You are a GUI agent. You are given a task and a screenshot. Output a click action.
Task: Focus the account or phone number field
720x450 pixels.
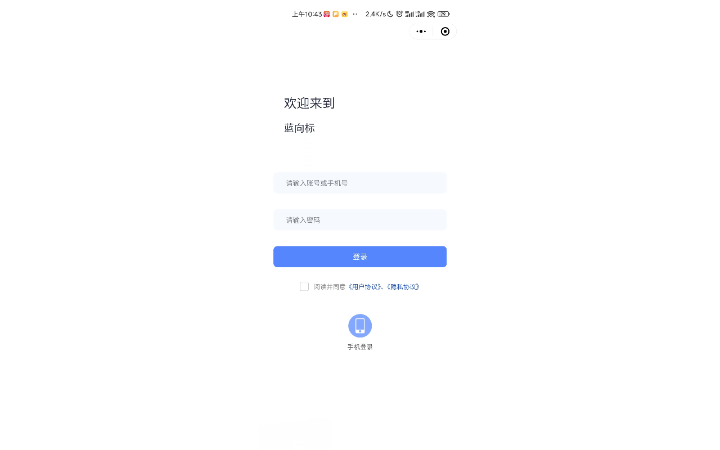coord(359,183)
